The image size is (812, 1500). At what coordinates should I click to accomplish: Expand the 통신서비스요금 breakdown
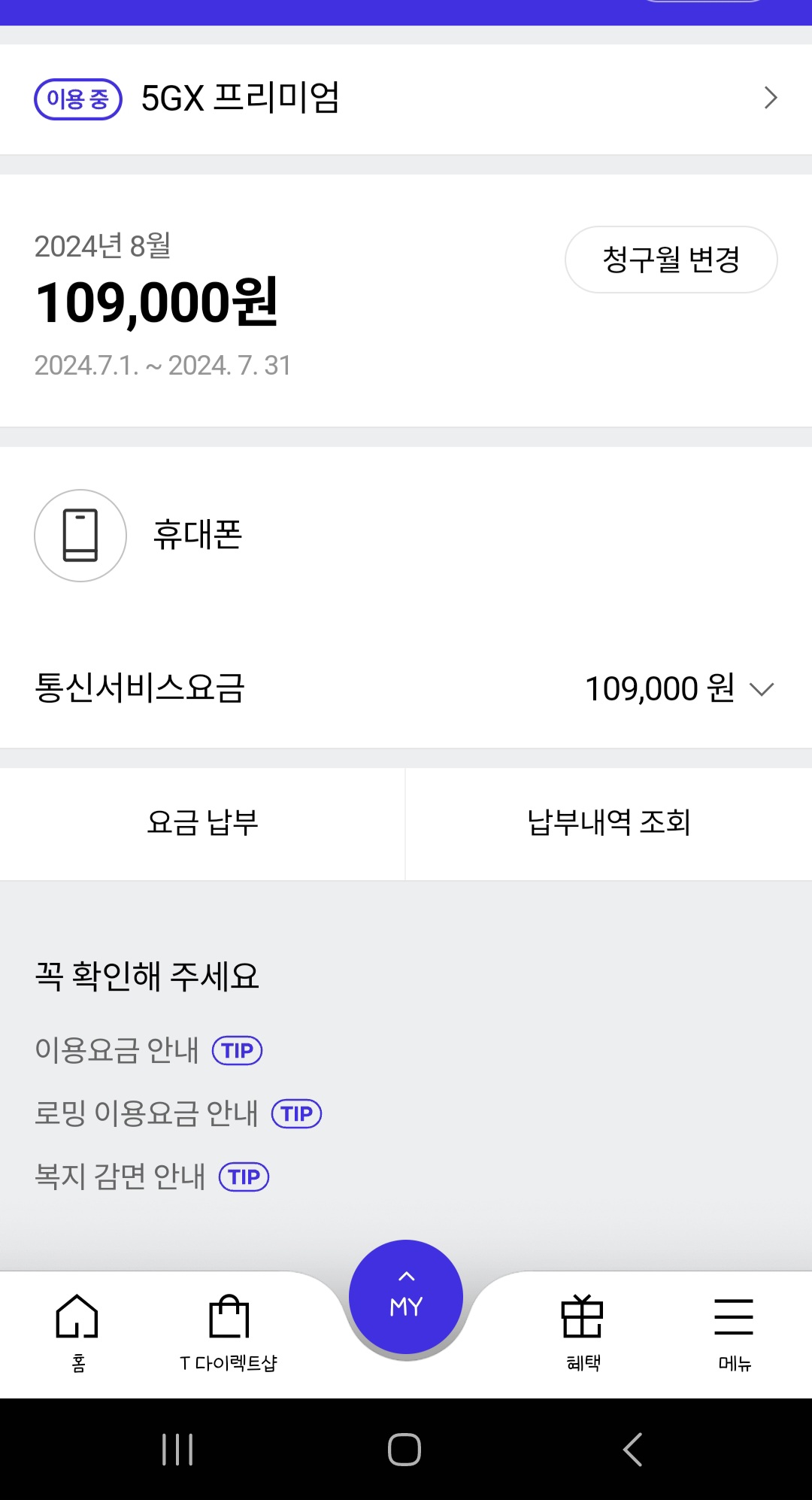(x=762, y=689)
